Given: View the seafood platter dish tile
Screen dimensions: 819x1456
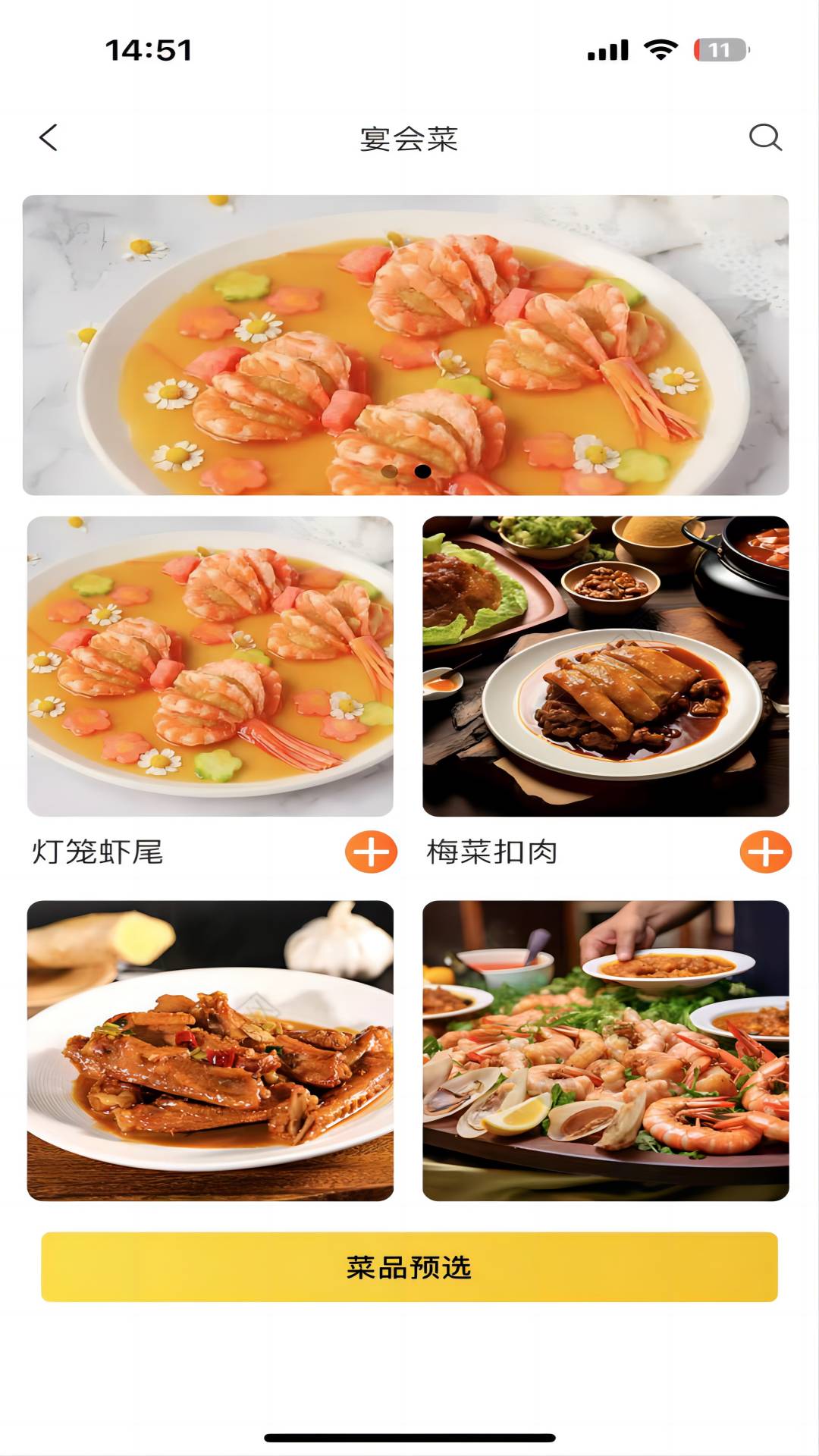Looking at the screenshot, I should click(605, 1050).
